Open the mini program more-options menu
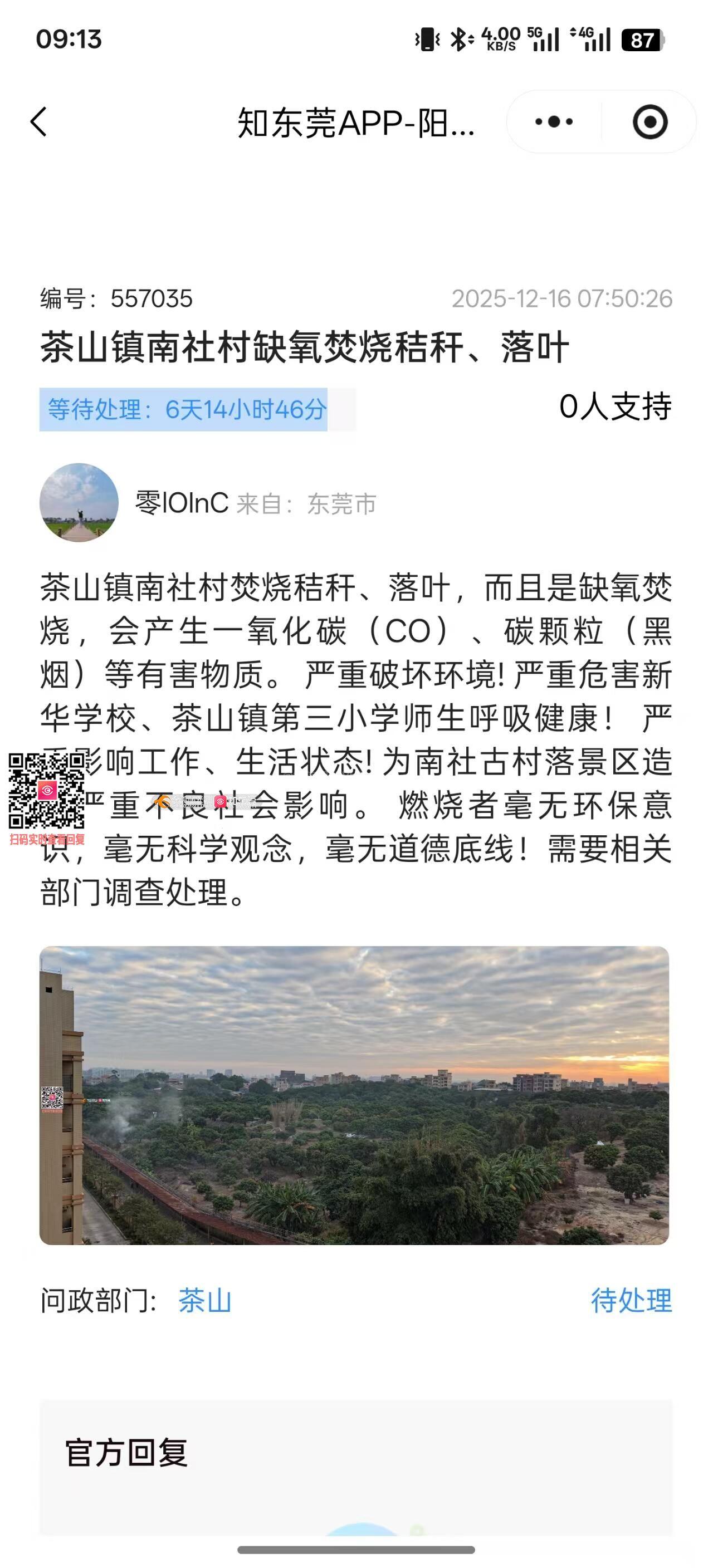Screen dimensions: 713x1568 (554, 122)
